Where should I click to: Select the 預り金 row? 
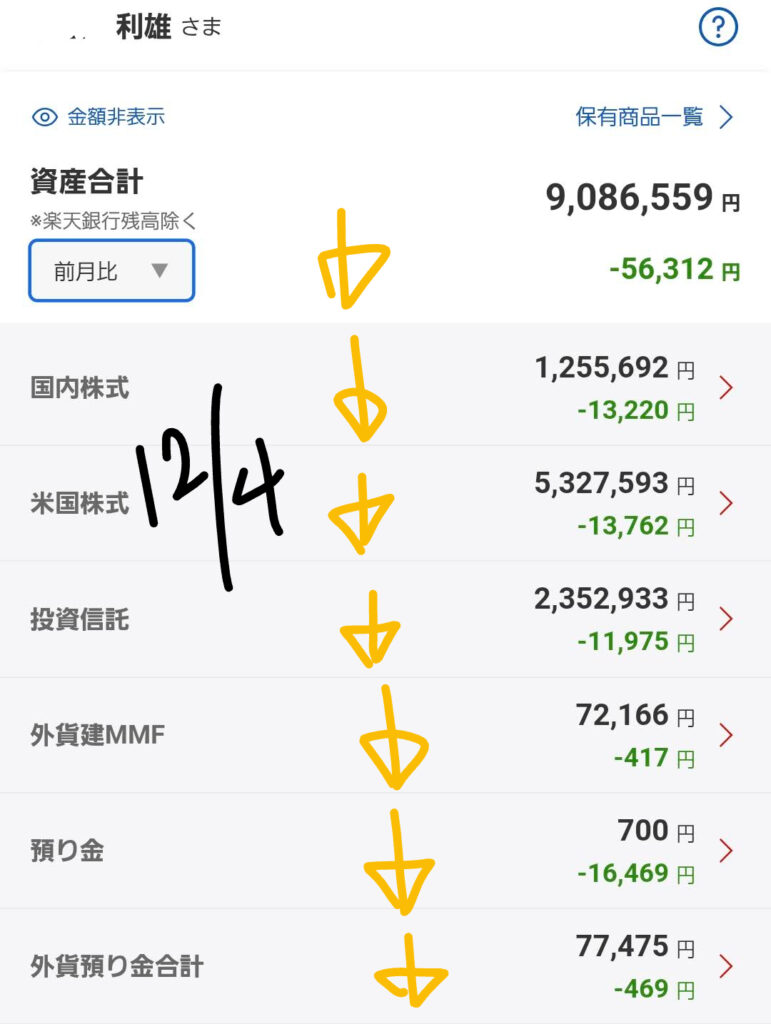pos(385,851)
